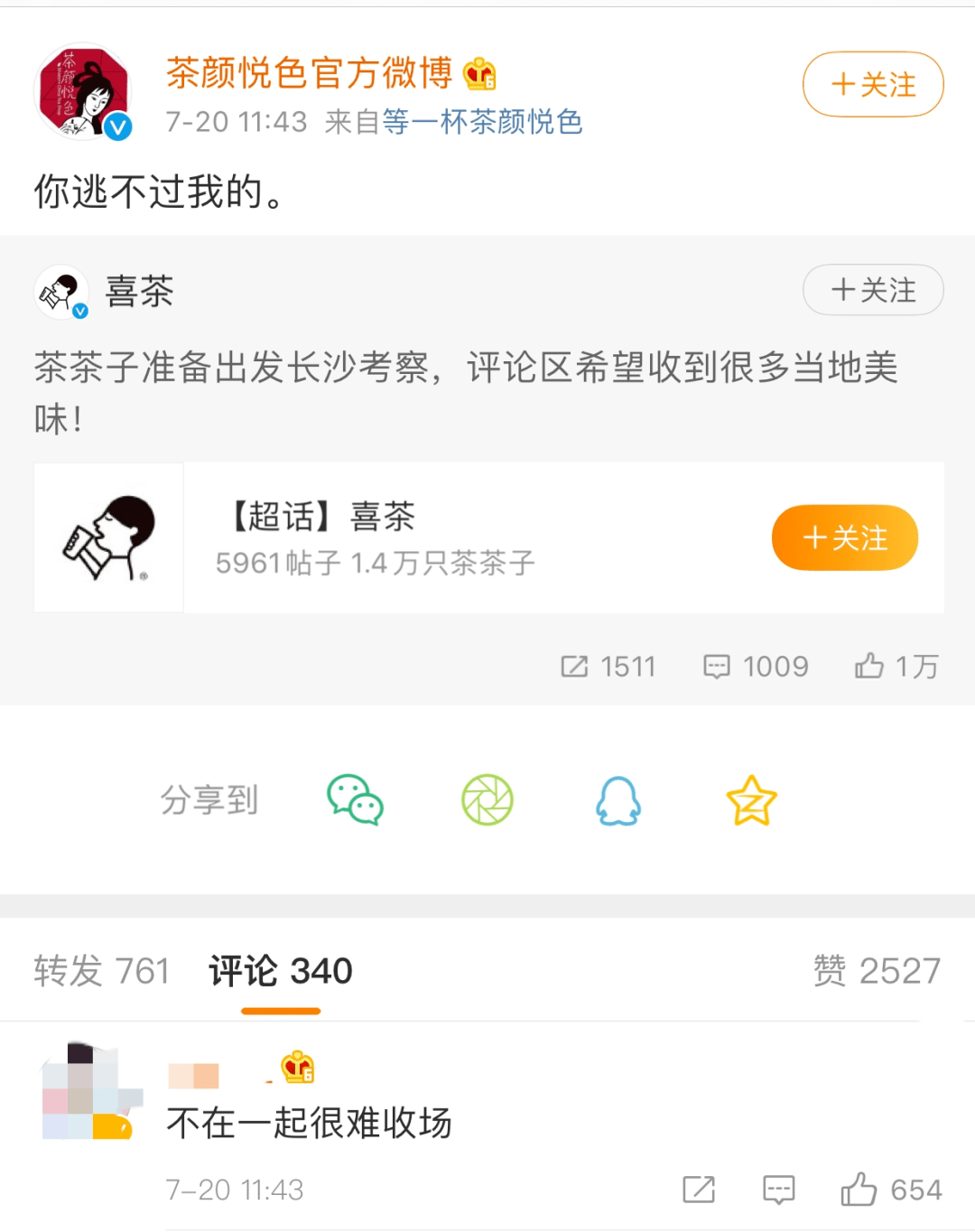
Task: Follow the 喜茶 super topic
Action: 844,537
